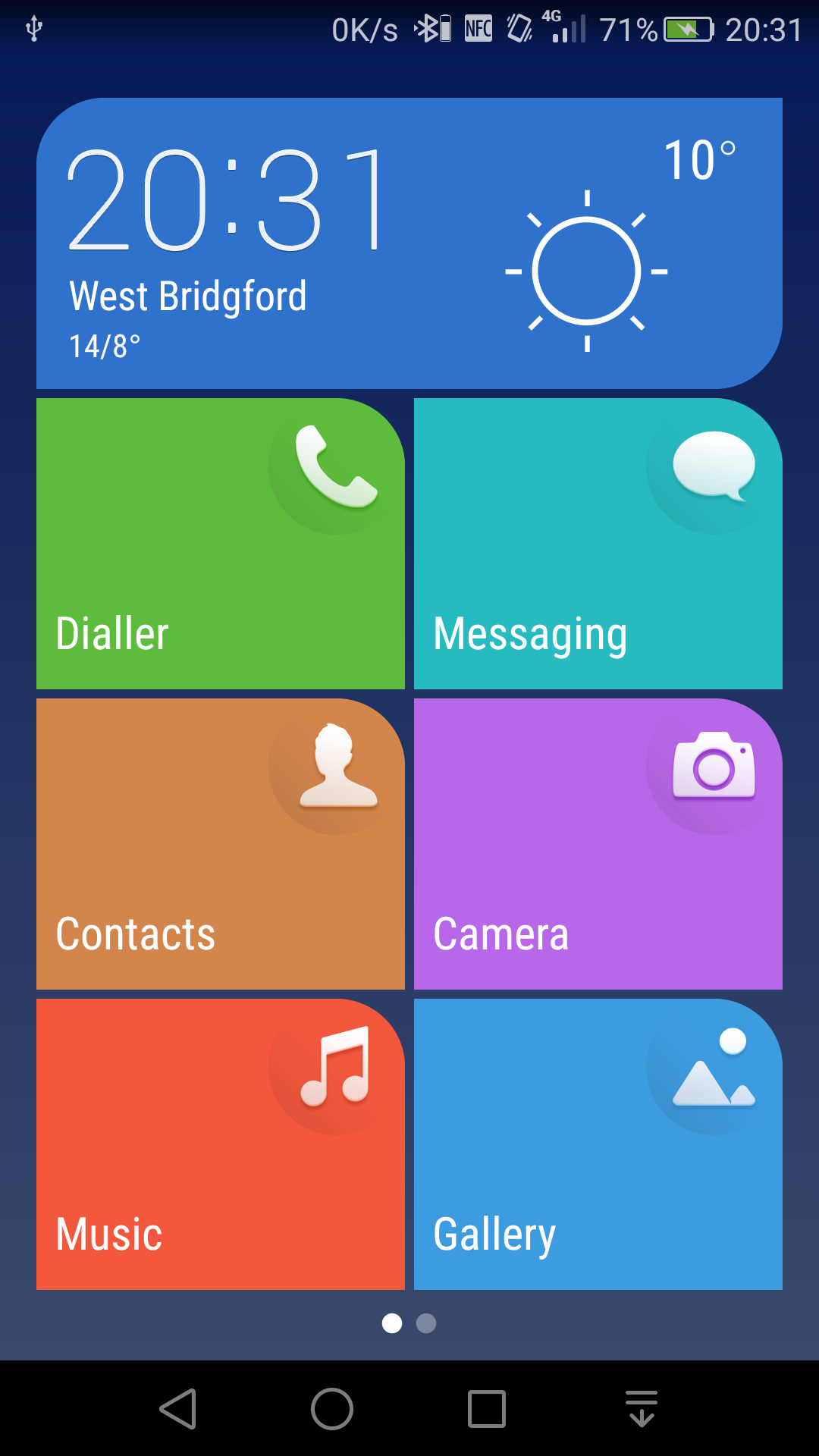
Task: Open the Music tile
Action: coord(221,1144)
